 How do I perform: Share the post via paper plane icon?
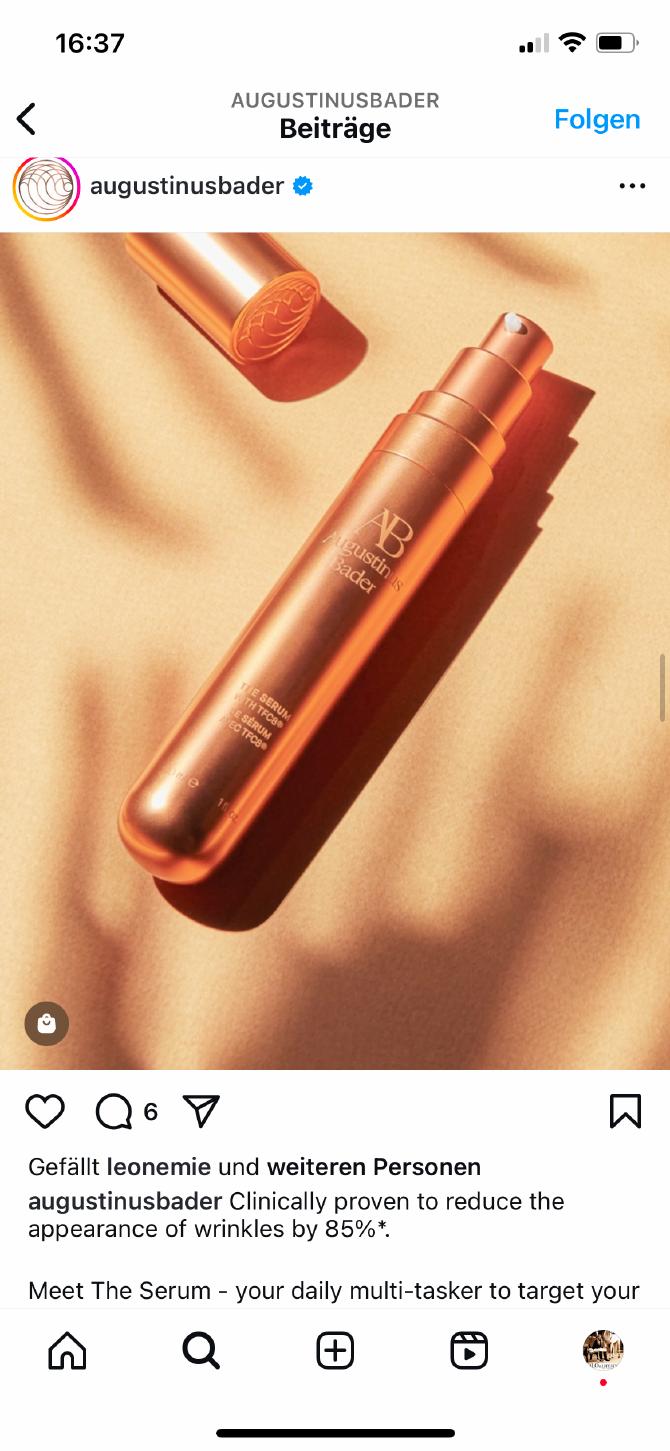point(201,1112)
